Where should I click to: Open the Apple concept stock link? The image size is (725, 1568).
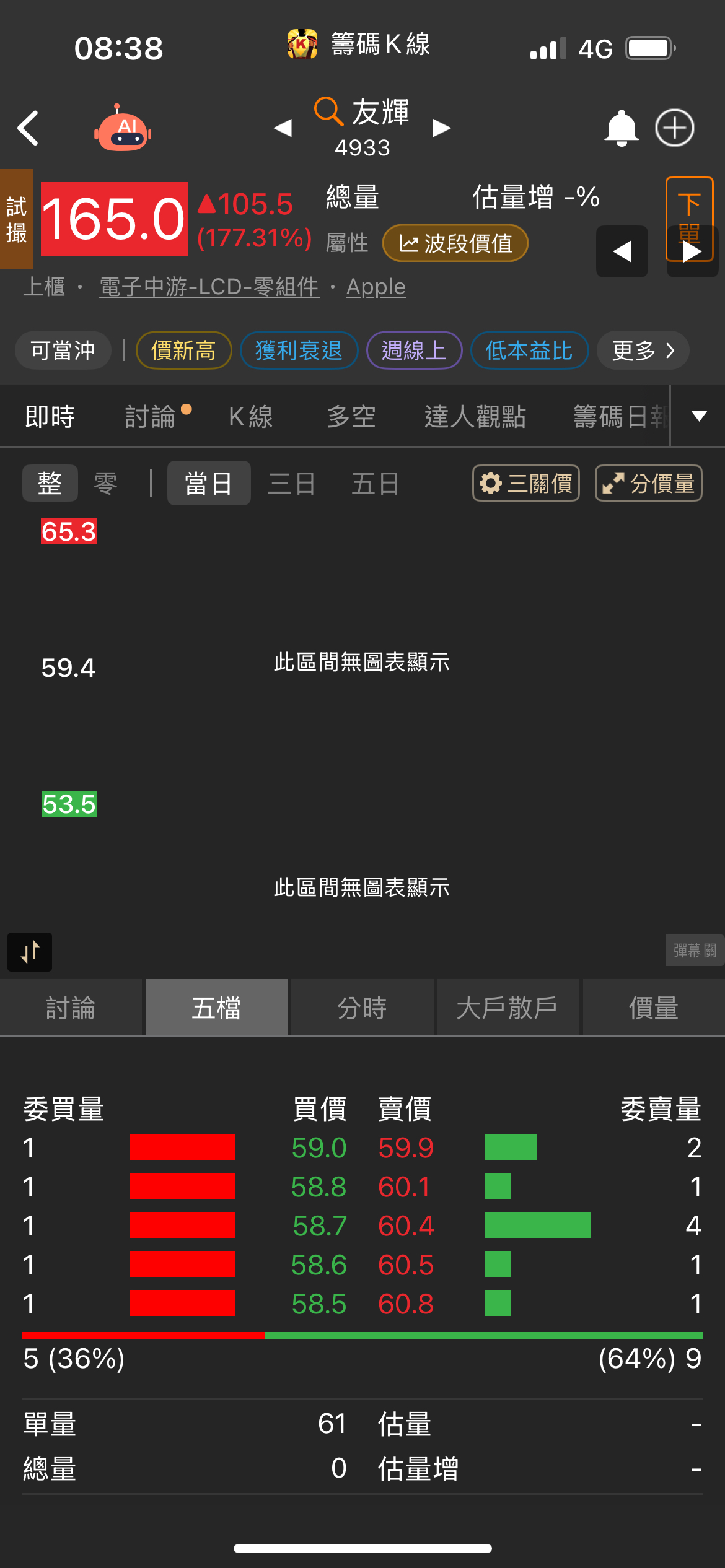click(376, 286)
